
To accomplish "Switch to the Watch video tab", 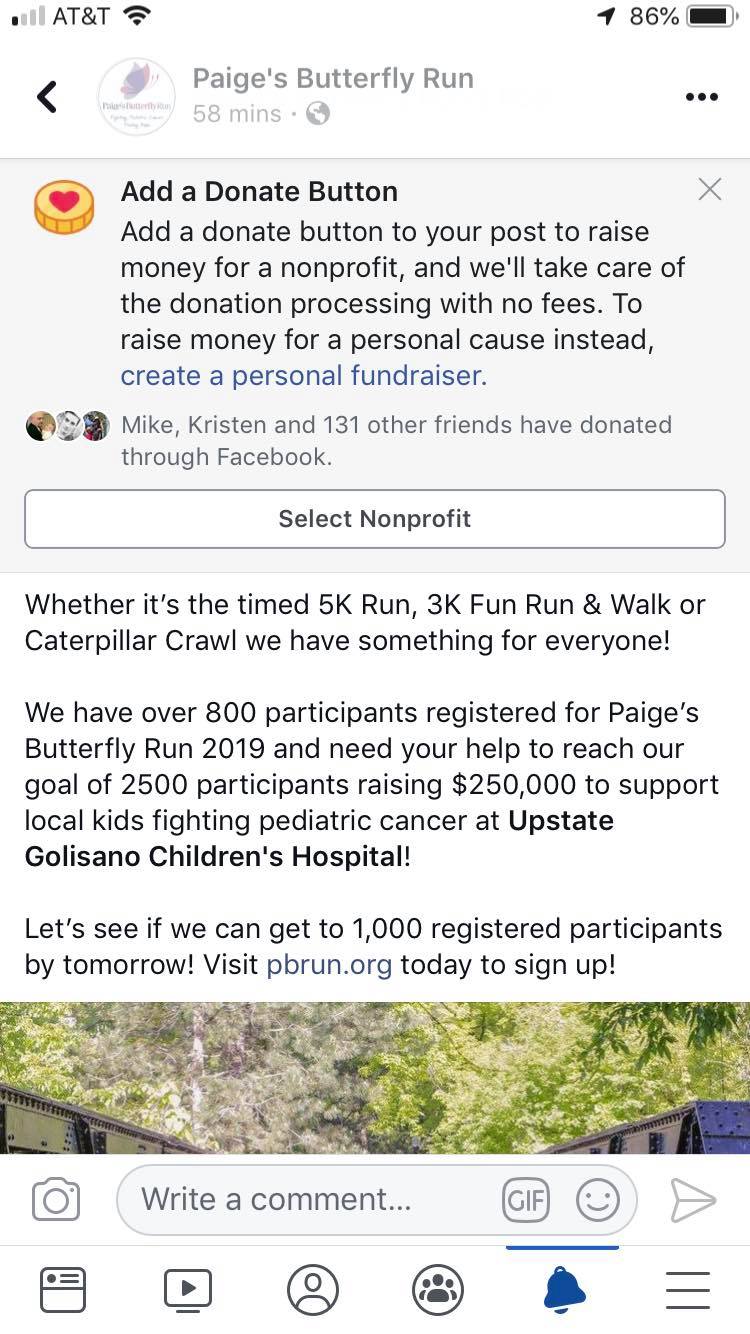I will [188, 1289].
